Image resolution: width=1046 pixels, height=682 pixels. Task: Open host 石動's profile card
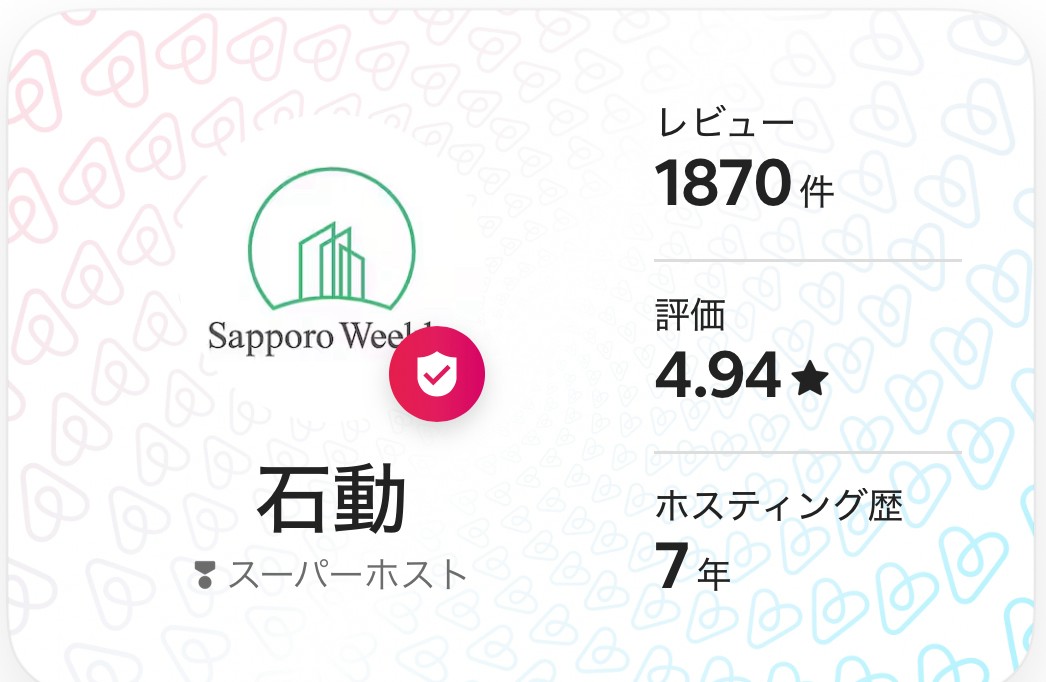click(331, 499)
